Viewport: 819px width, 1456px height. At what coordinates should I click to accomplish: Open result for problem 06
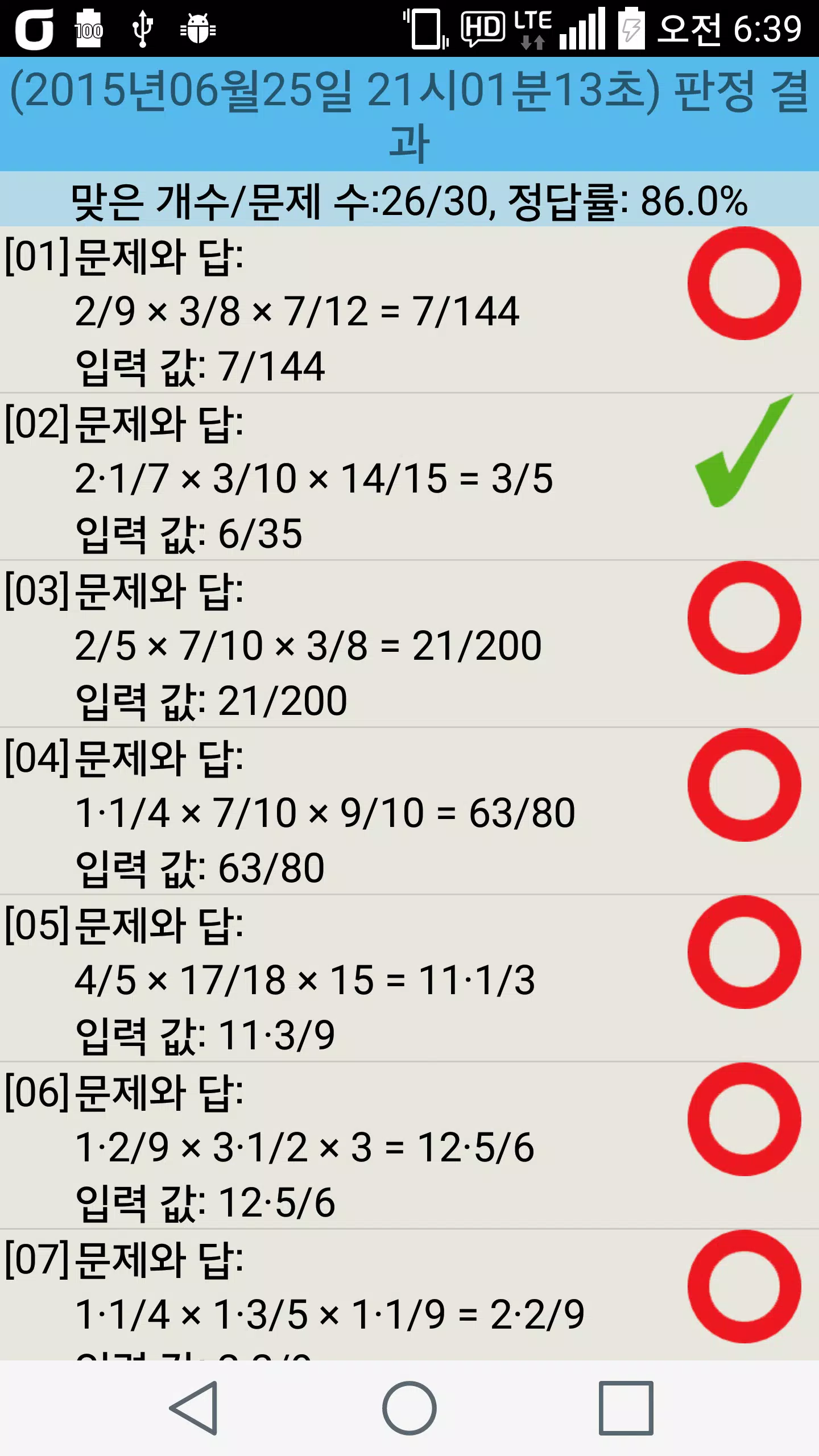point(409,1145)
